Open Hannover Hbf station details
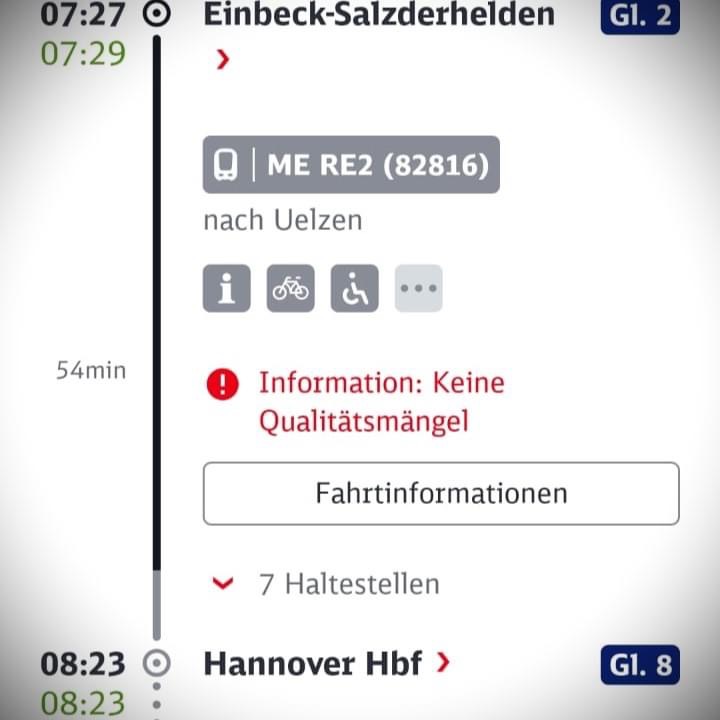The image size is (720, 720). tap(327, 663)
